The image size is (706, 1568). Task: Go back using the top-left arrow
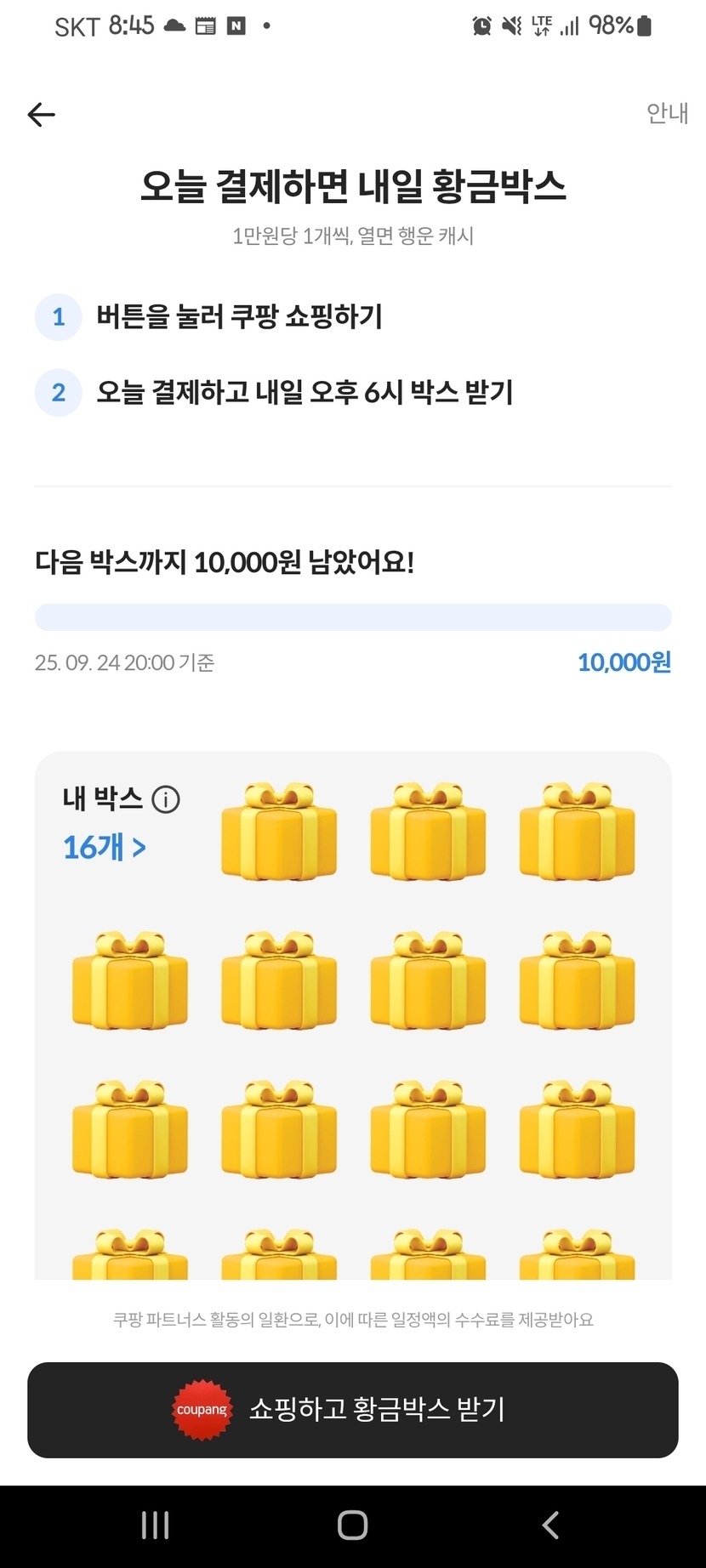[41, 114]
